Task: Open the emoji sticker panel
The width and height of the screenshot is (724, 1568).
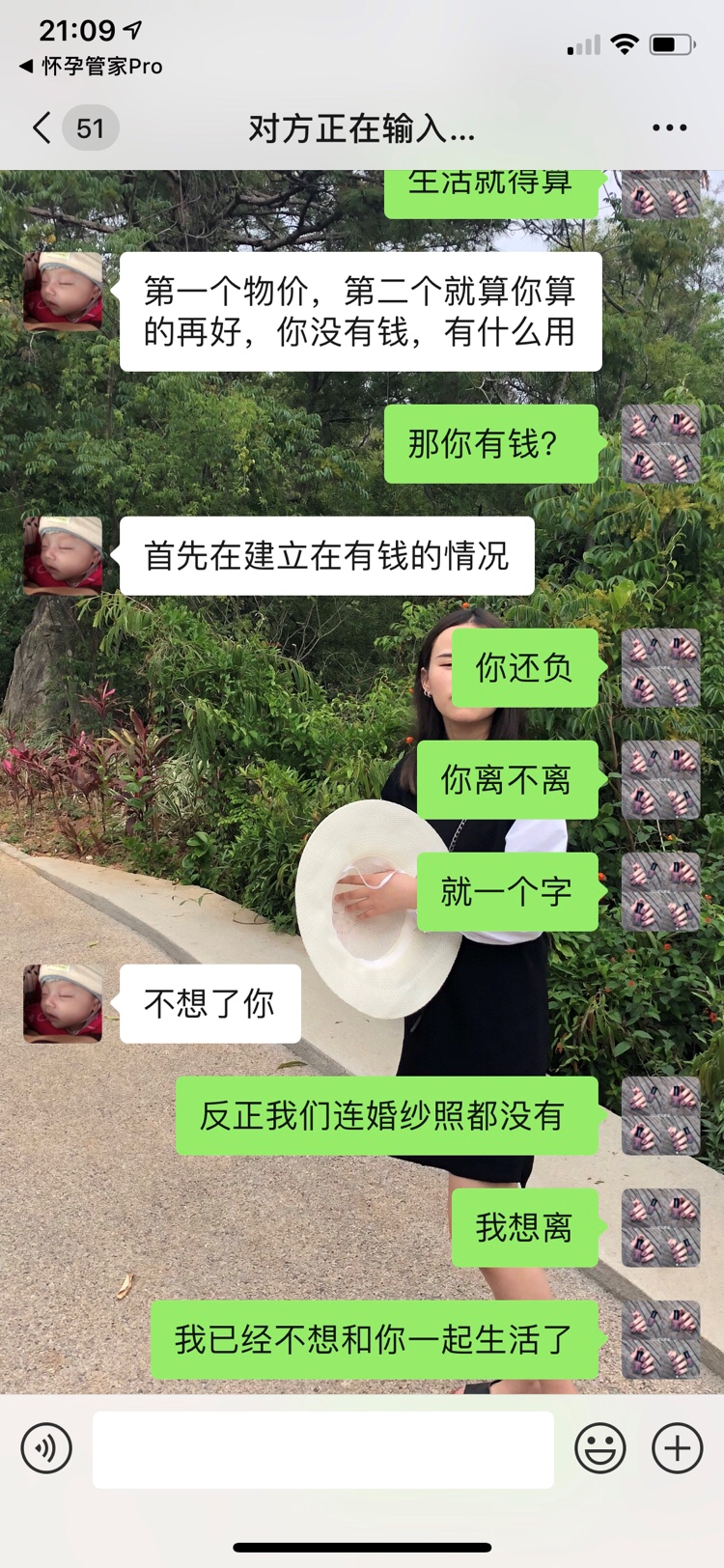Action: coord(599,1448)
